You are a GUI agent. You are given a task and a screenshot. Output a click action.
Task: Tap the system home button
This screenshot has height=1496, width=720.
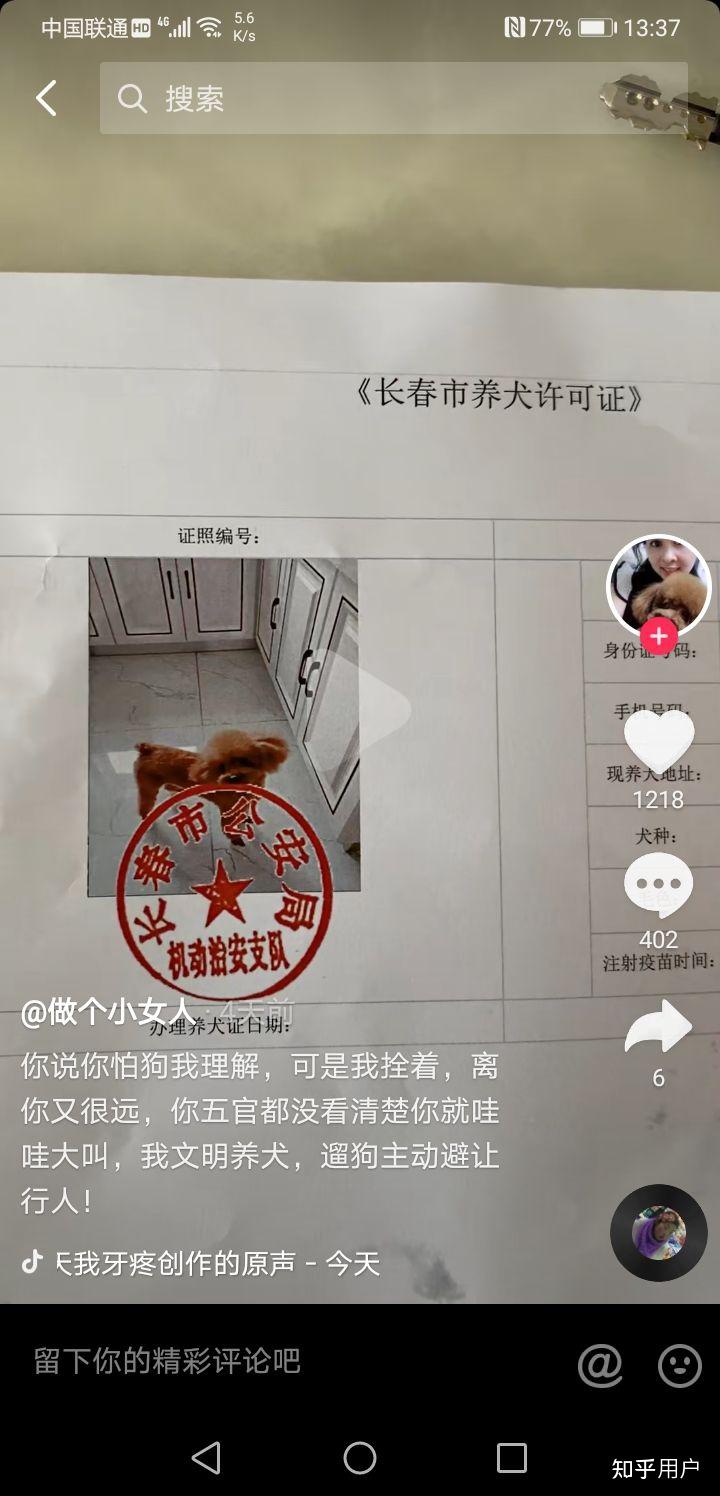pos(360,1458)
